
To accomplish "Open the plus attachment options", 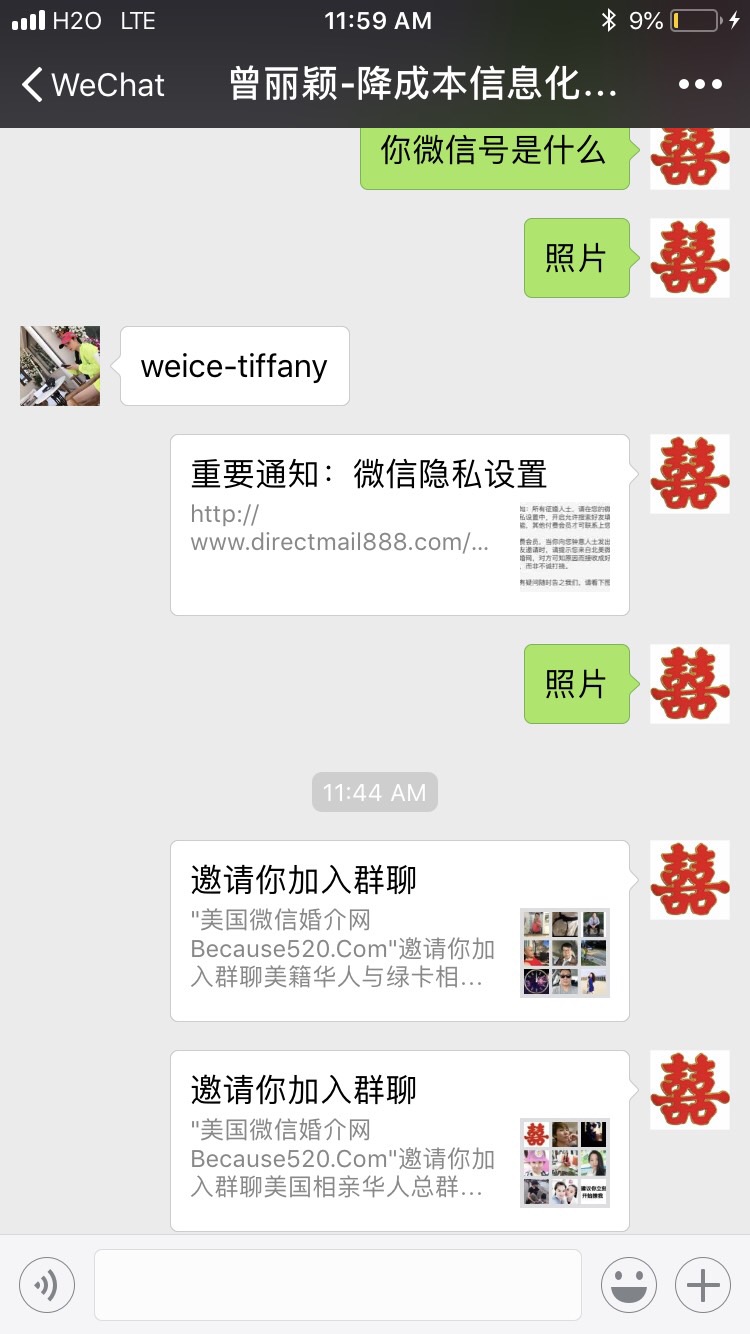I will point(703,1284).
